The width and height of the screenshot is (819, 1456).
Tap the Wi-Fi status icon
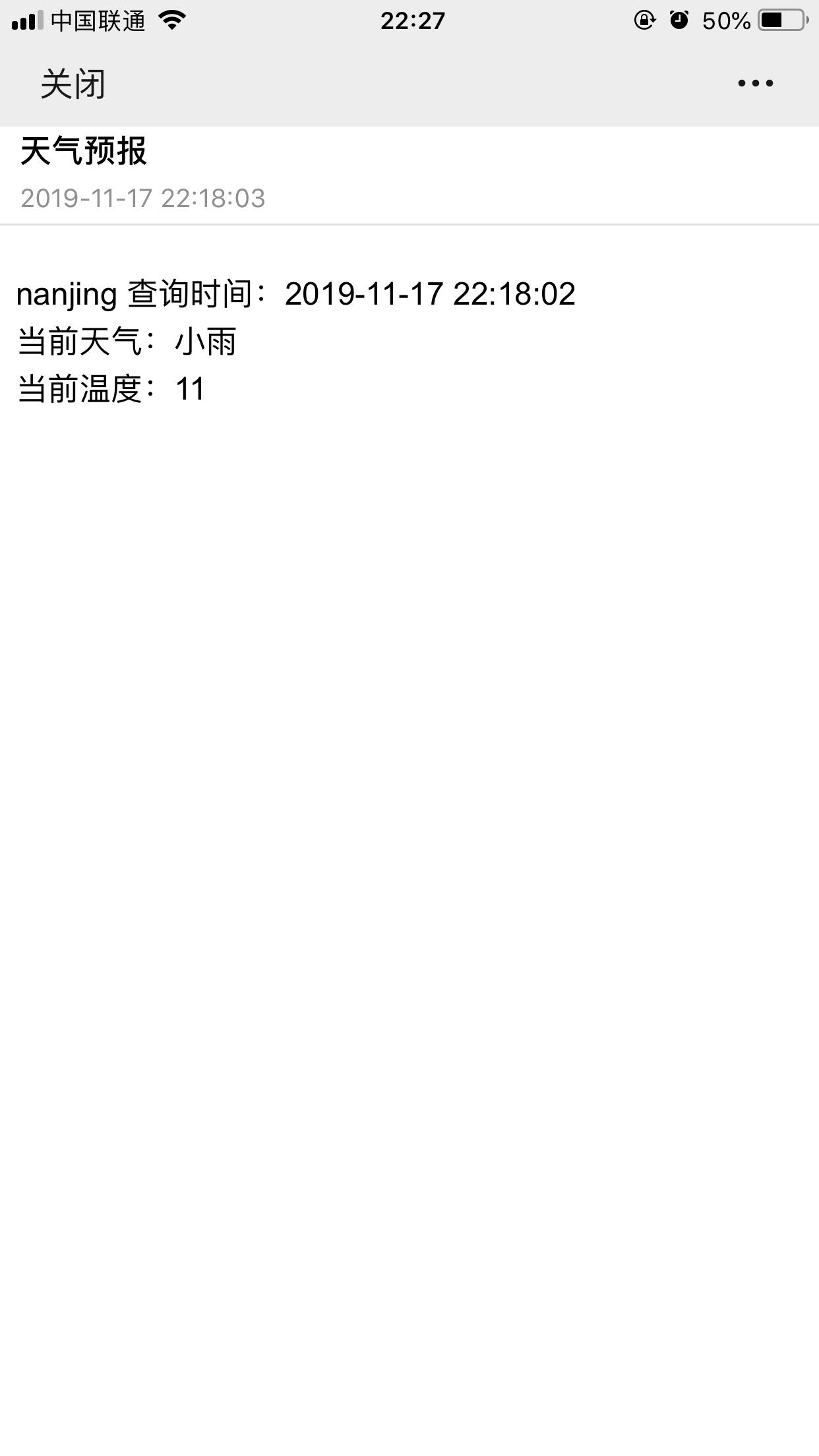pos(171,20)
